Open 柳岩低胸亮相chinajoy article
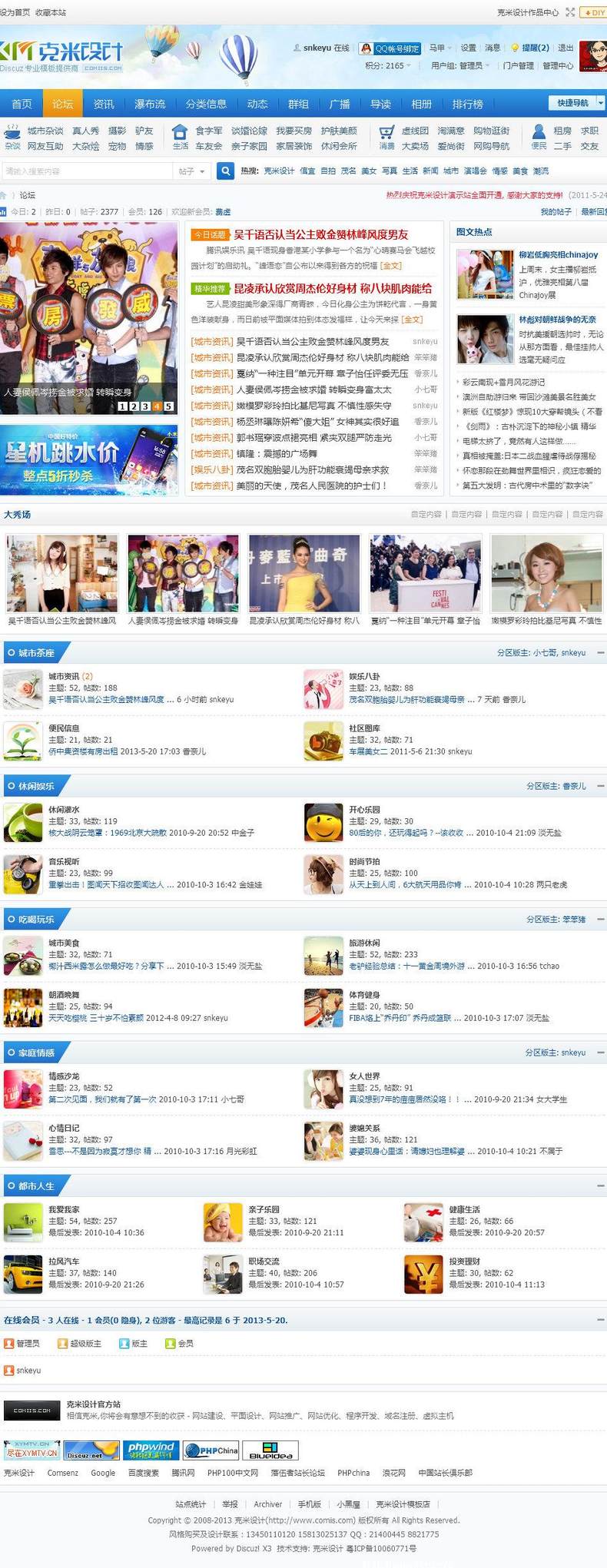 click(558, 254)
